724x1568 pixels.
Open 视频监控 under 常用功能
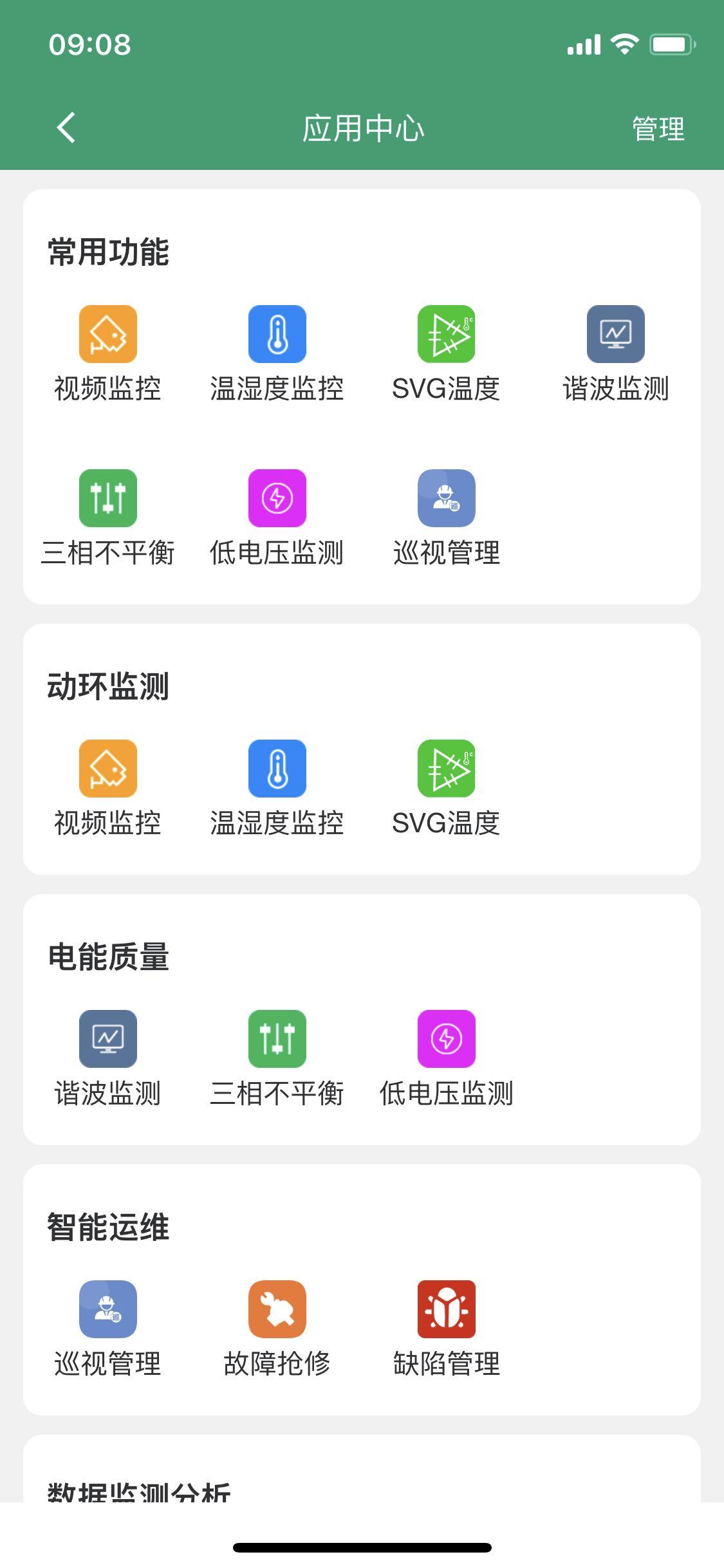coord(108,335)
